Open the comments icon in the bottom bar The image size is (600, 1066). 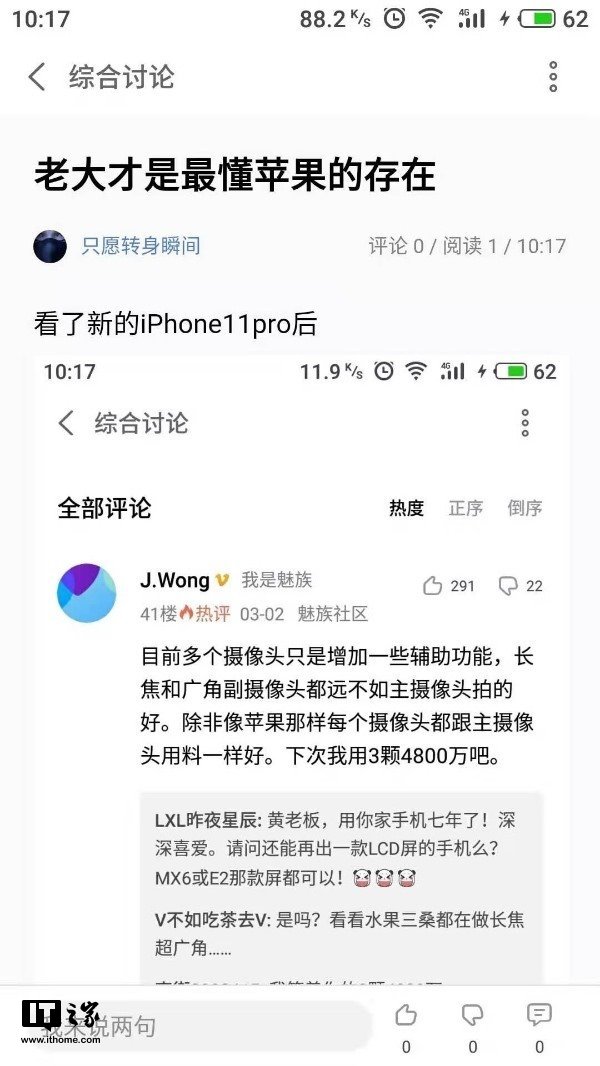pyautogui.click(x=539, y=1016)
